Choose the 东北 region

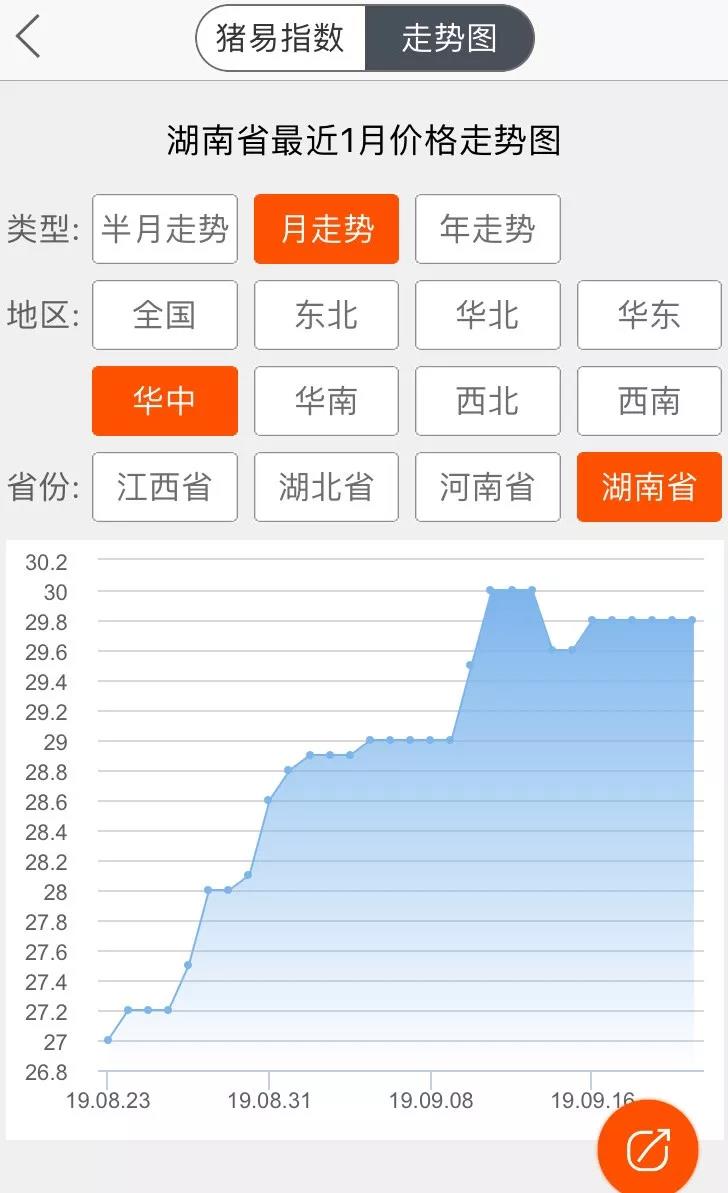326,315
